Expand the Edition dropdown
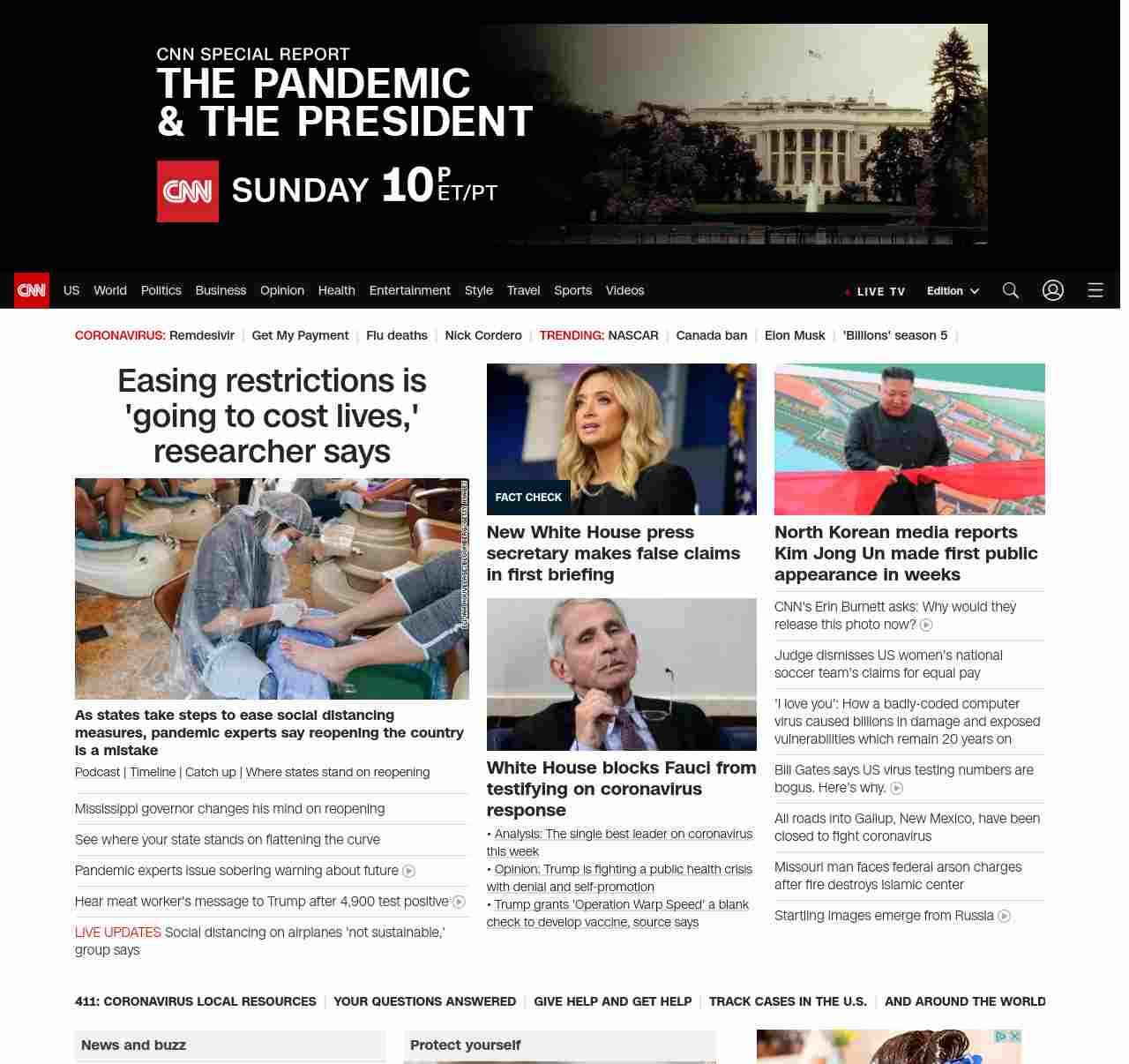The image size is (1129, 1064). point(953,291)
